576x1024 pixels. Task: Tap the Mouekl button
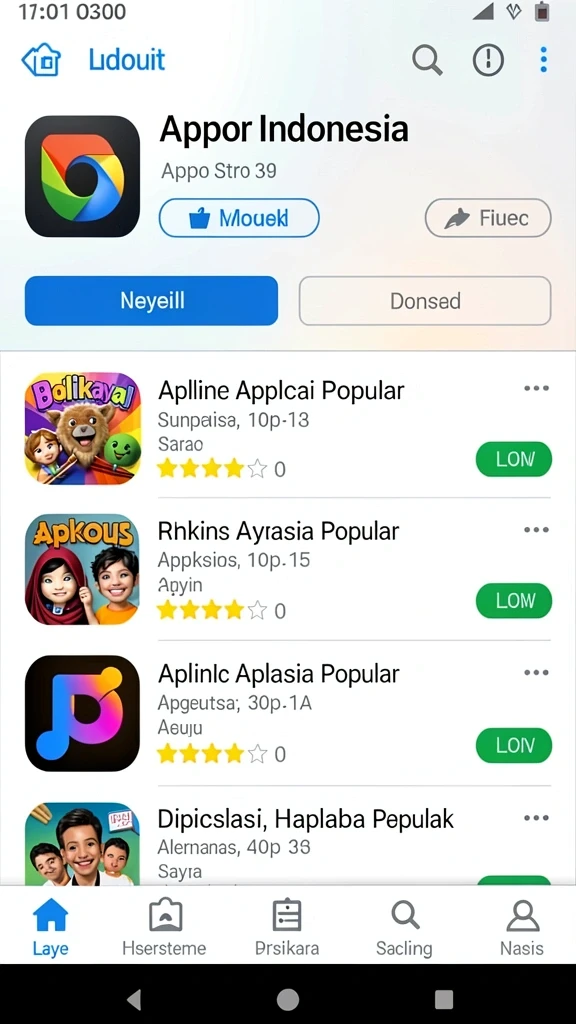239,218
